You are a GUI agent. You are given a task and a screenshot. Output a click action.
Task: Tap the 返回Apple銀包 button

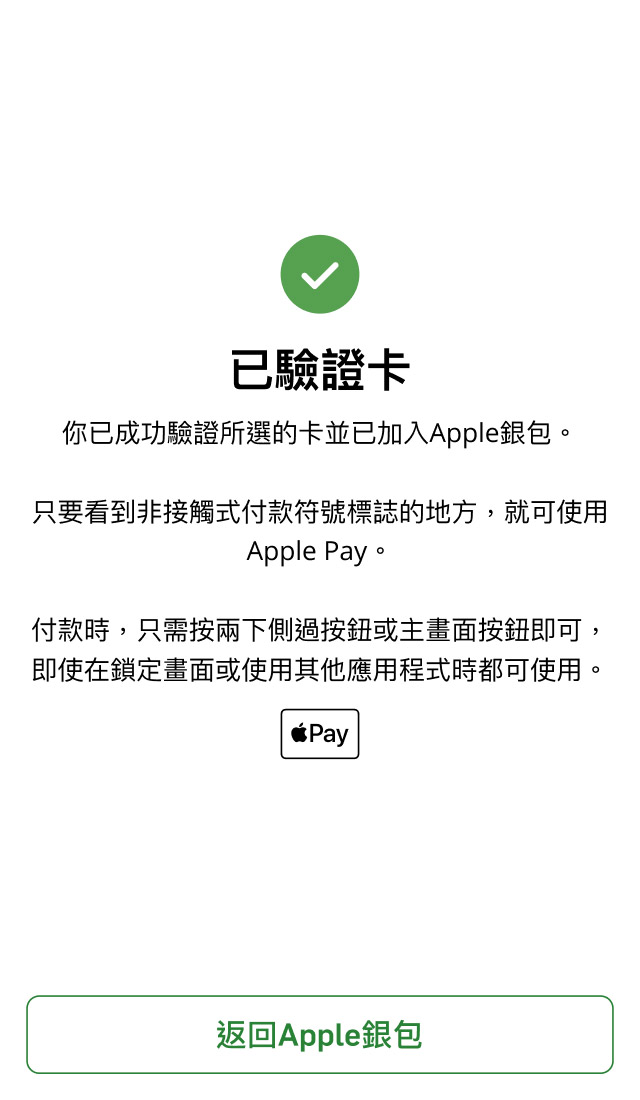pos(320,1034)
